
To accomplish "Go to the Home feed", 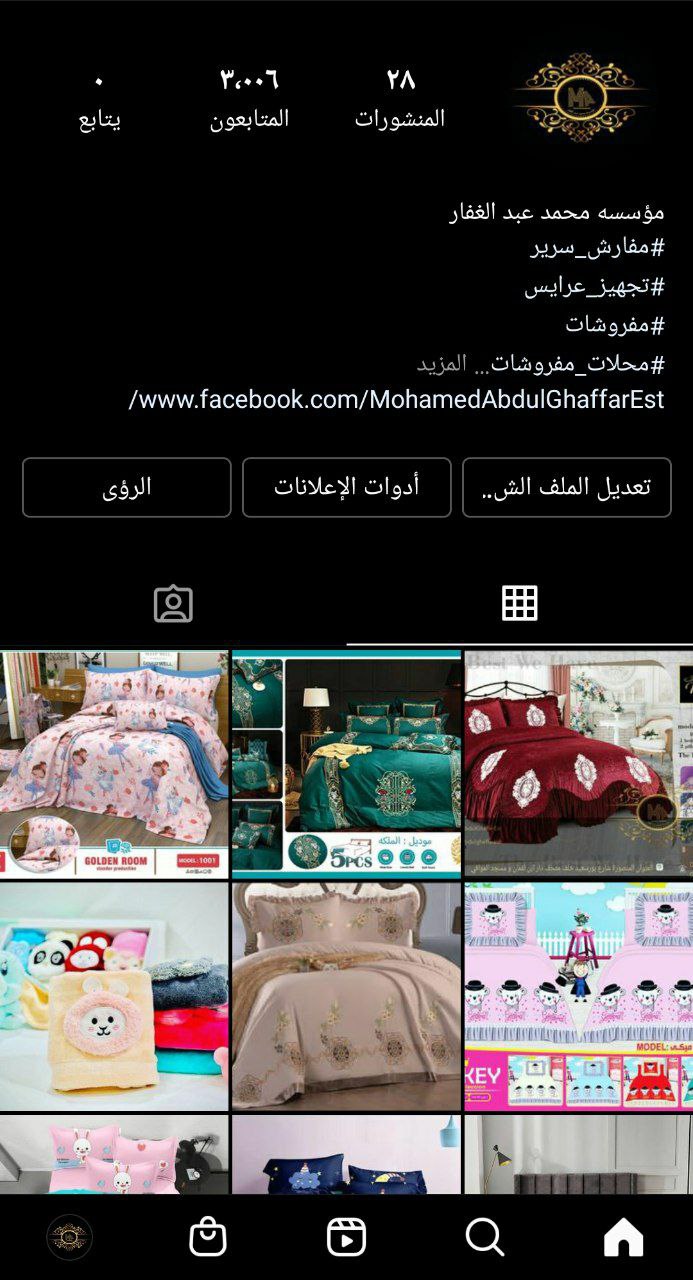I will [623, 1238].
